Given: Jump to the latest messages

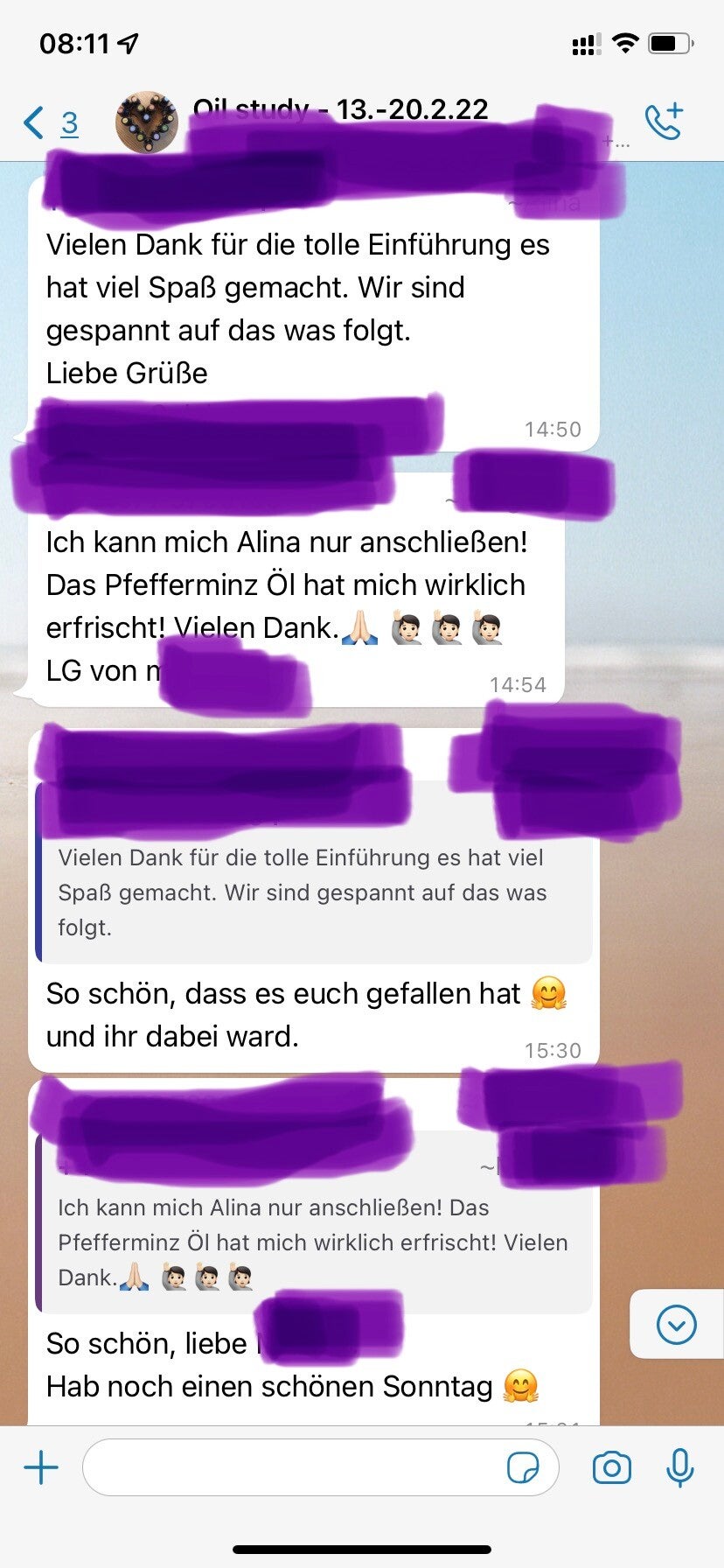Looking at the screenshot, I should [676, 1324].
